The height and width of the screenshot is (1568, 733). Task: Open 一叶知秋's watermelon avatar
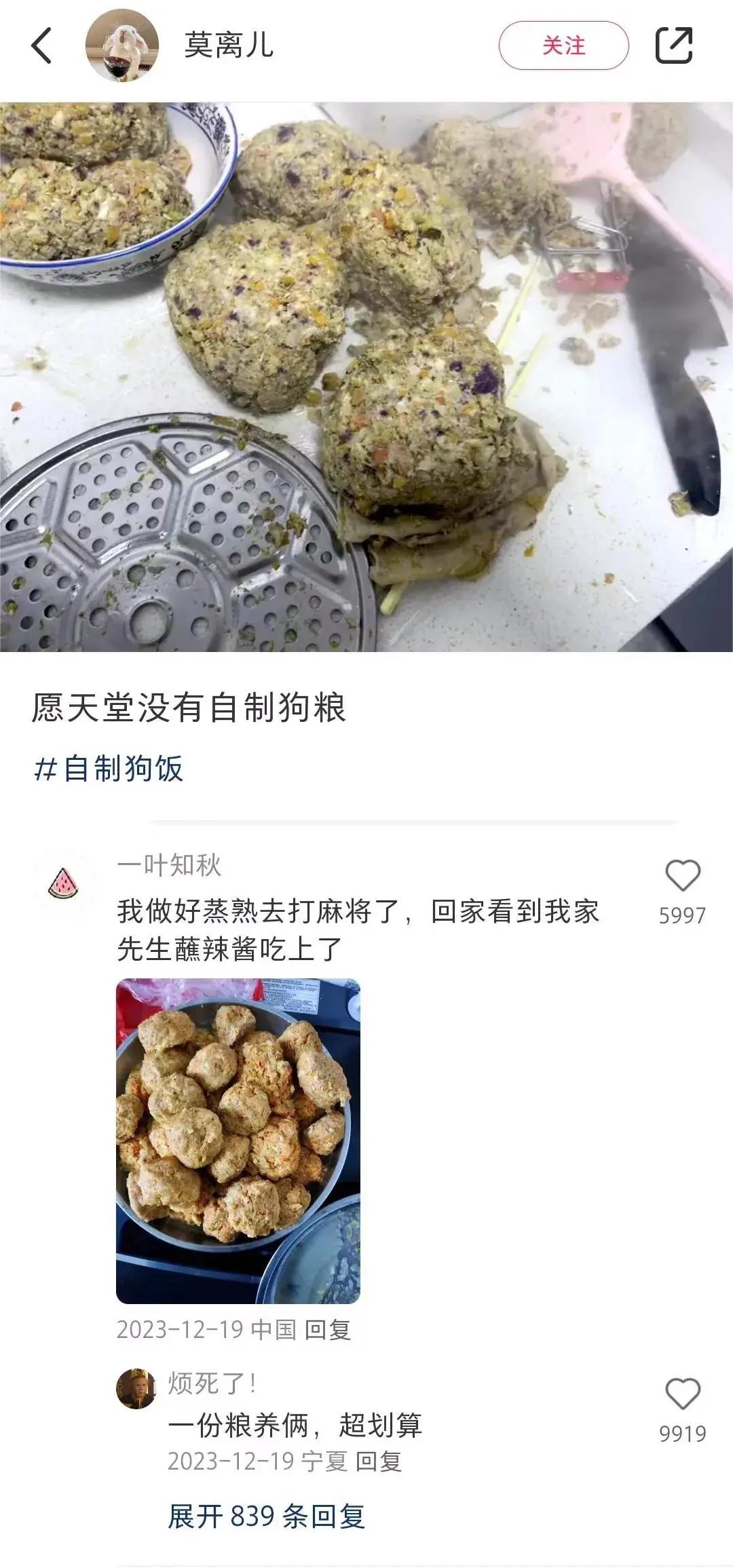tap(64, 883)
